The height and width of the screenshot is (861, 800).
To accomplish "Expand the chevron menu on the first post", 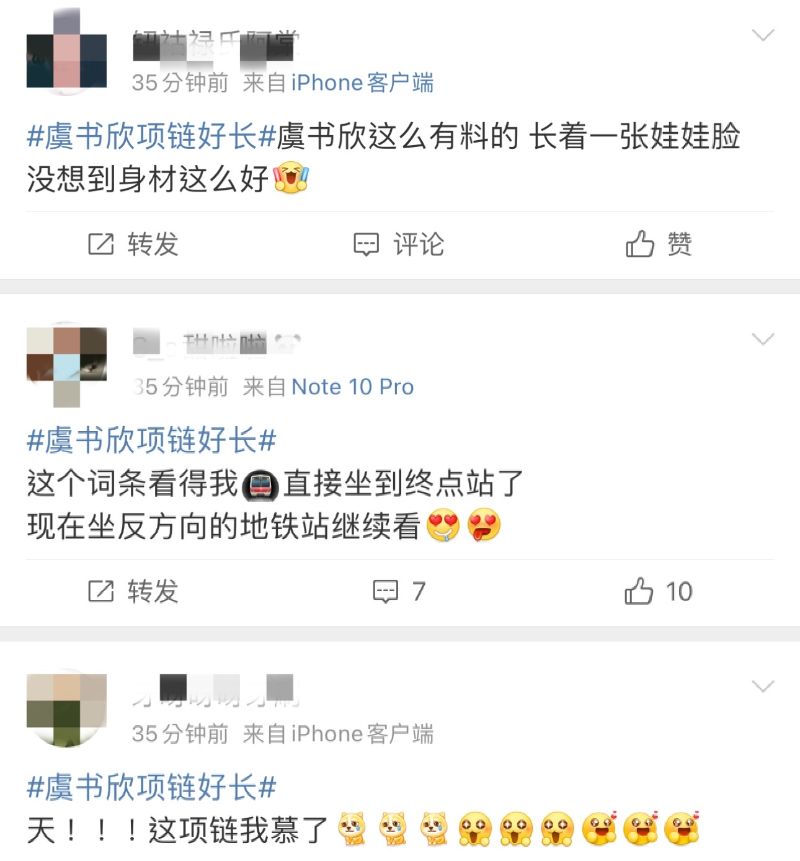I will pos(763,36).
